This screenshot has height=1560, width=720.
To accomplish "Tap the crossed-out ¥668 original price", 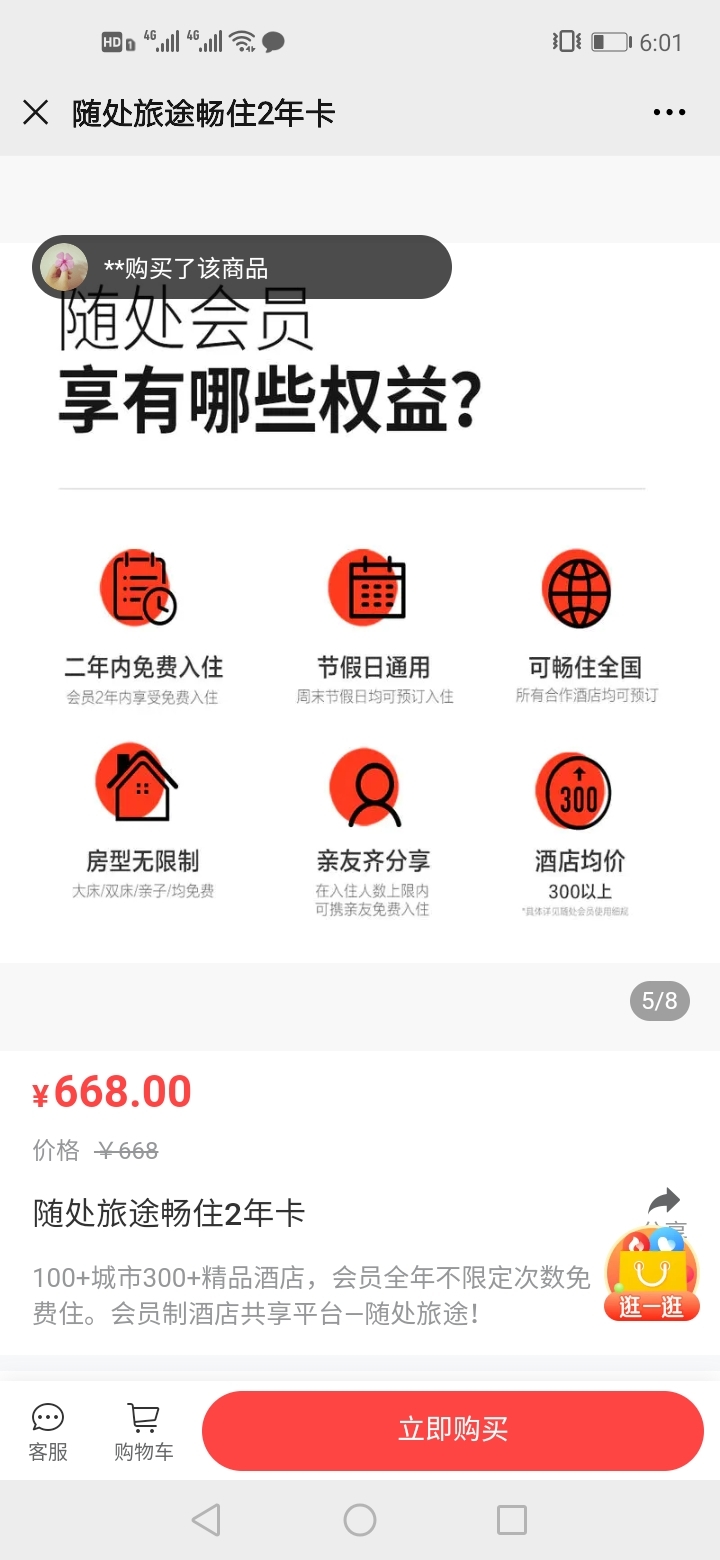I will 128,1151.
